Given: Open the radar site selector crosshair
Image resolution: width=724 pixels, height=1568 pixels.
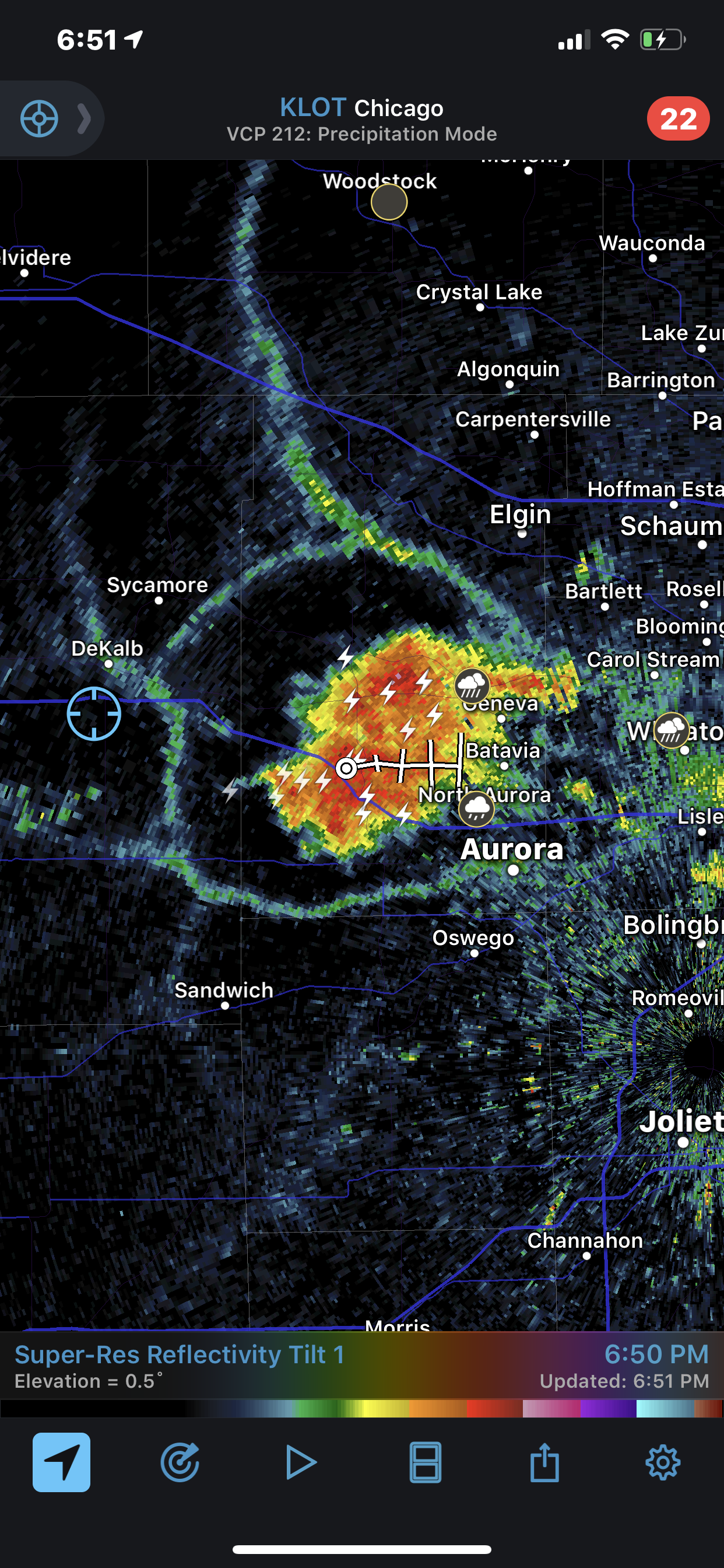Looking at the screenshot, I should (x=40, y=118).
